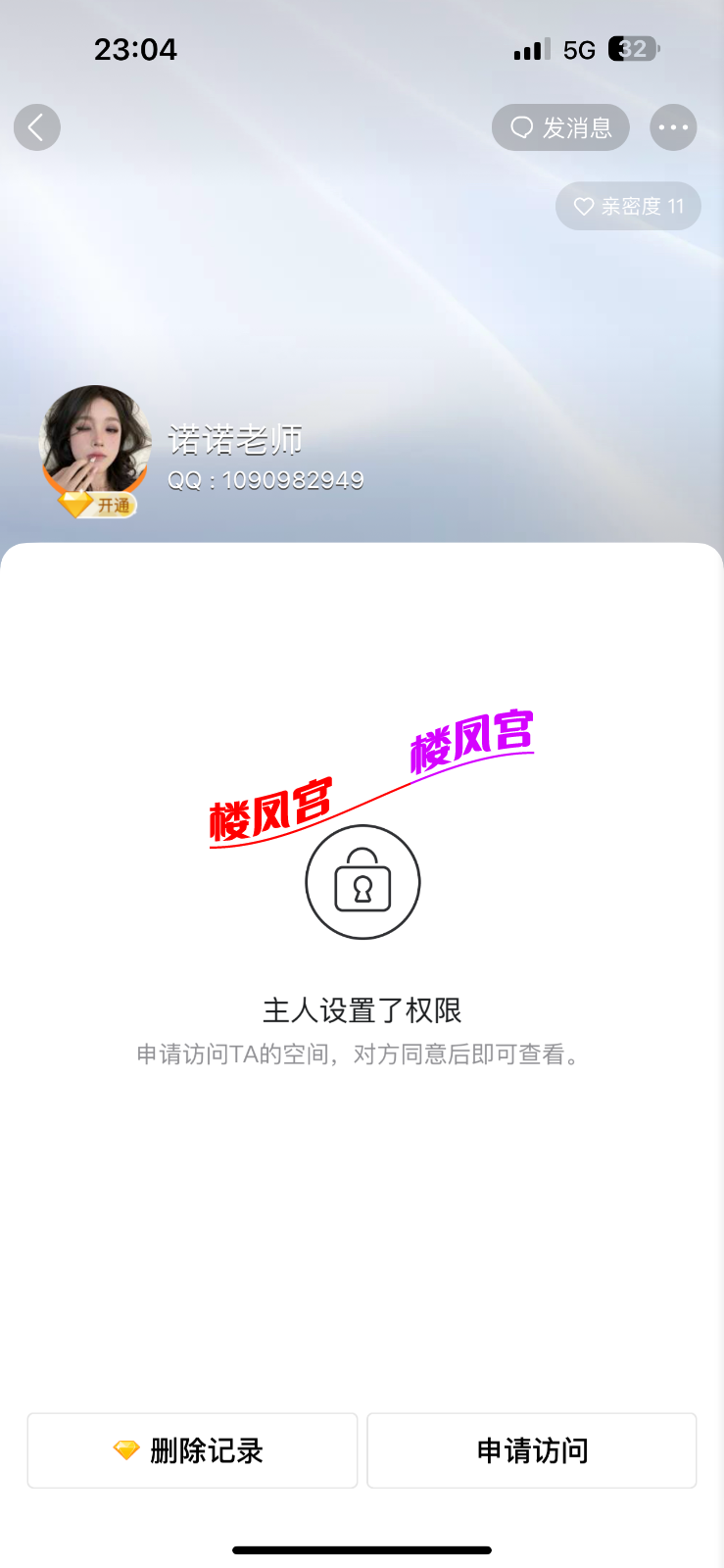724x1568 pixels.
Task: Tap the 删除记录 button
Action: (x=192, y=1450)
